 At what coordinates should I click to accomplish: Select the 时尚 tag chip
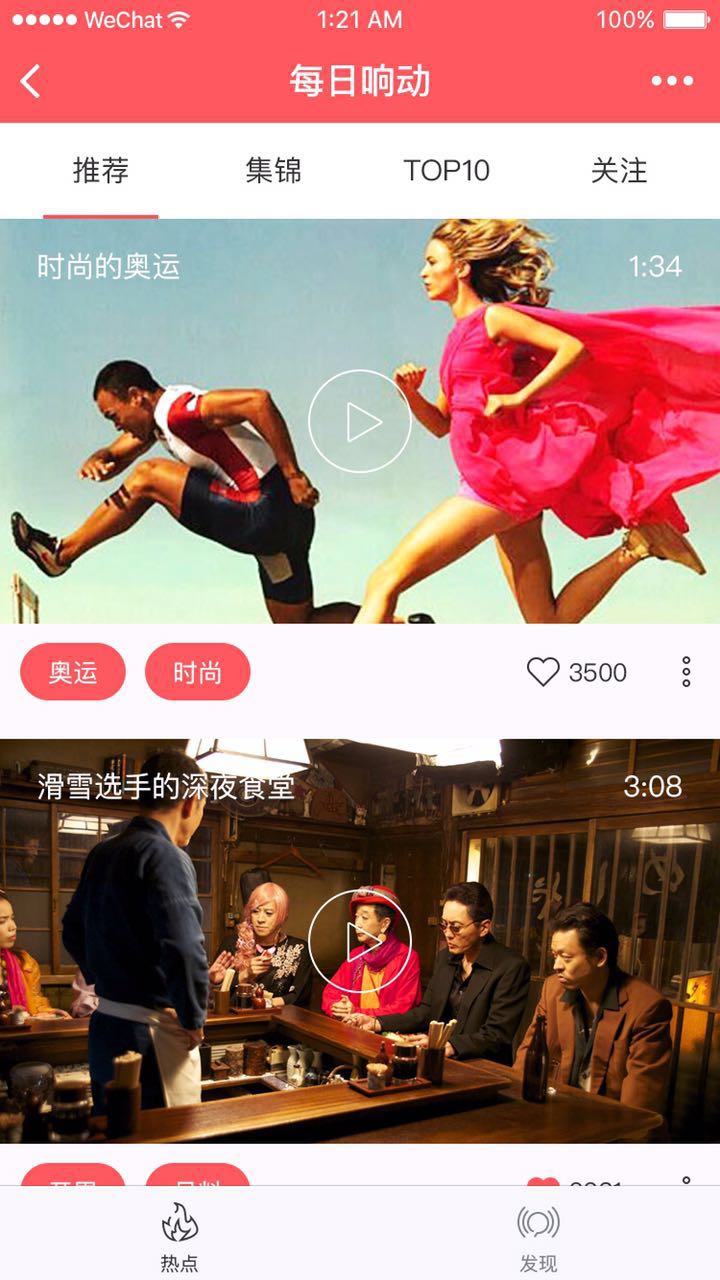197,672
